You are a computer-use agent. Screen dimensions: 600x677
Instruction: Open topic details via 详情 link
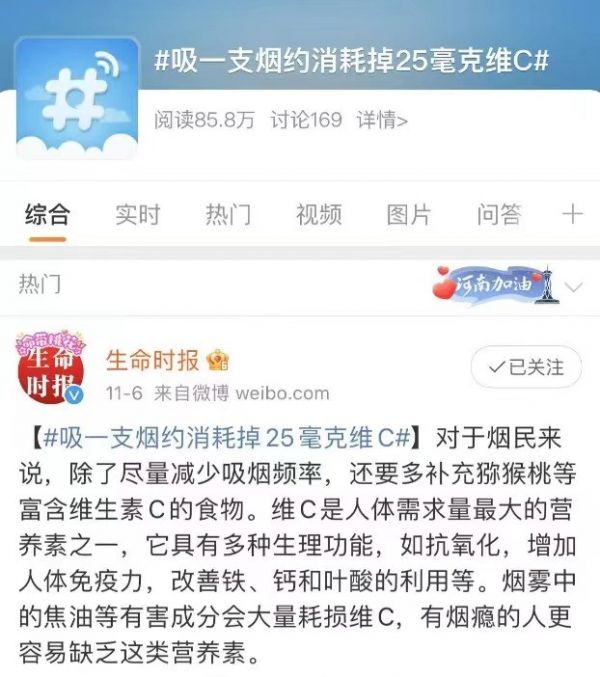point(382,121)
